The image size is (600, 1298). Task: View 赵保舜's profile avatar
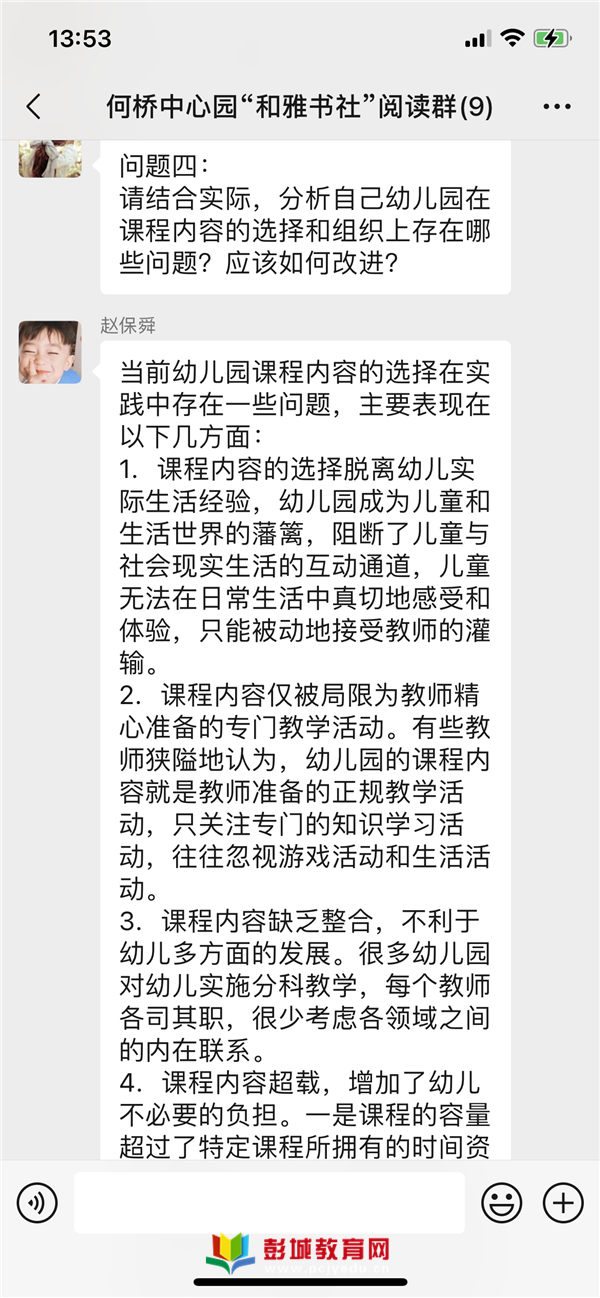point(50,352)
